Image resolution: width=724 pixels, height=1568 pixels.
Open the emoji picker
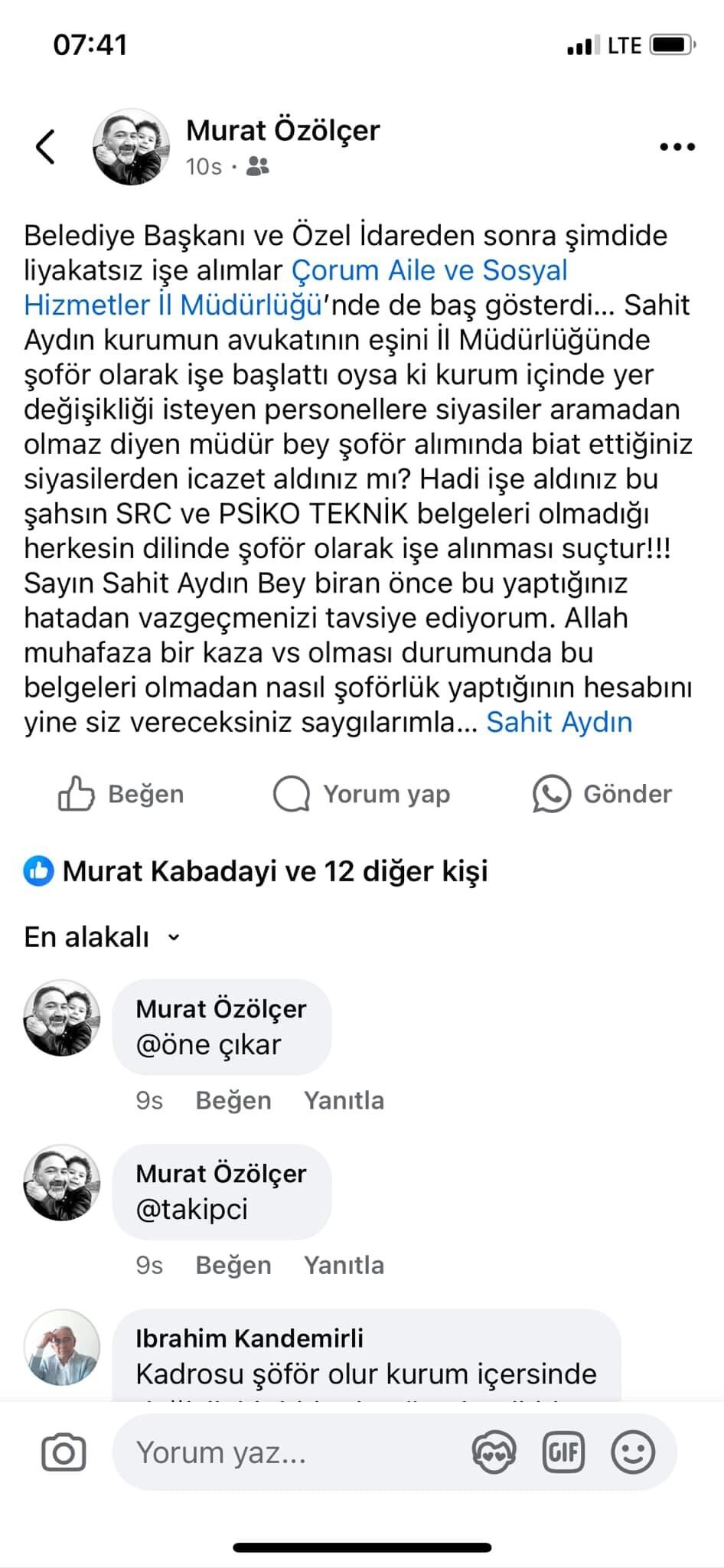coord(632,1452)
